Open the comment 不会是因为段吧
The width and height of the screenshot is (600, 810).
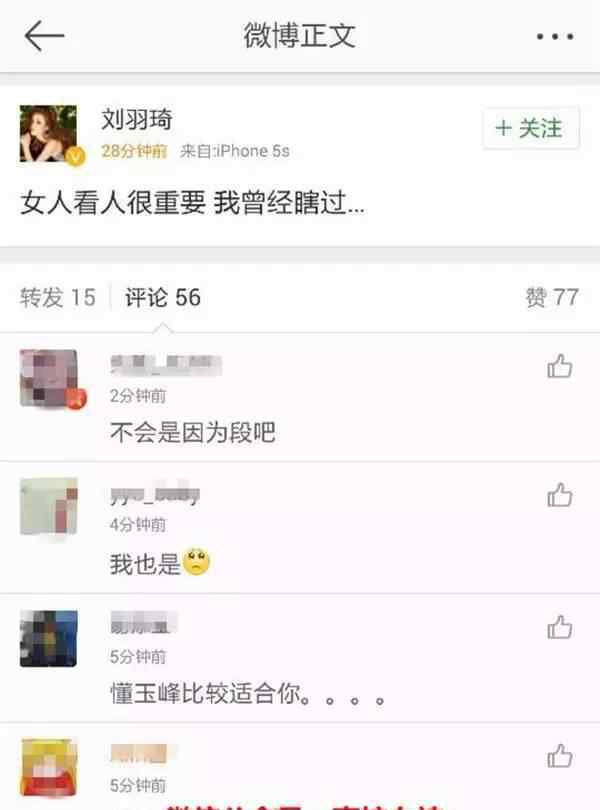192,433
